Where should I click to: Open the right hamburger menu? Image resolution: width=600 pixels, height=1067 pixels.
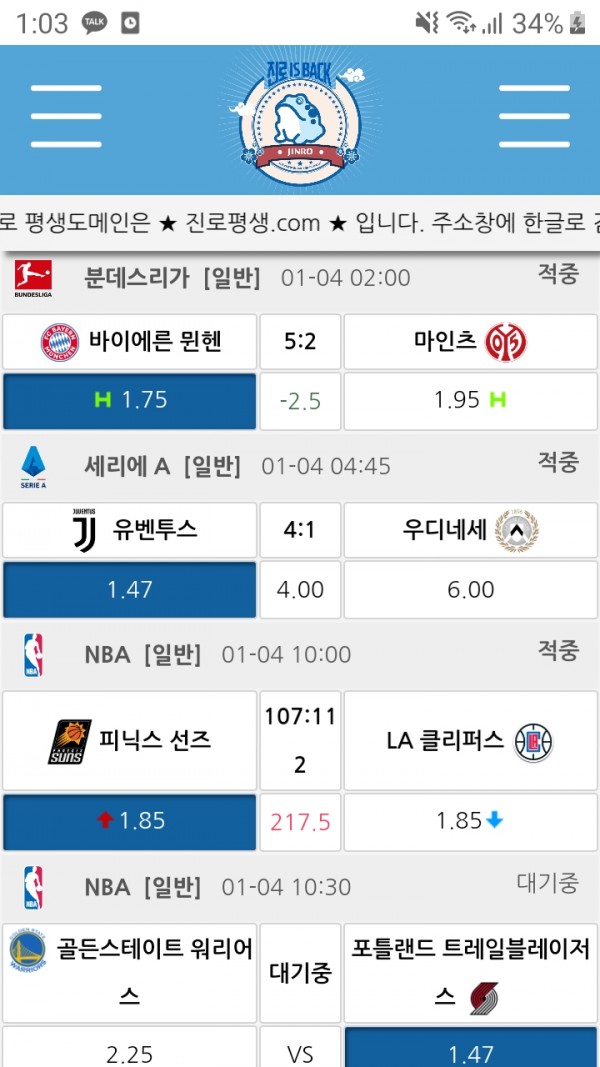click(x=533, y=117)
